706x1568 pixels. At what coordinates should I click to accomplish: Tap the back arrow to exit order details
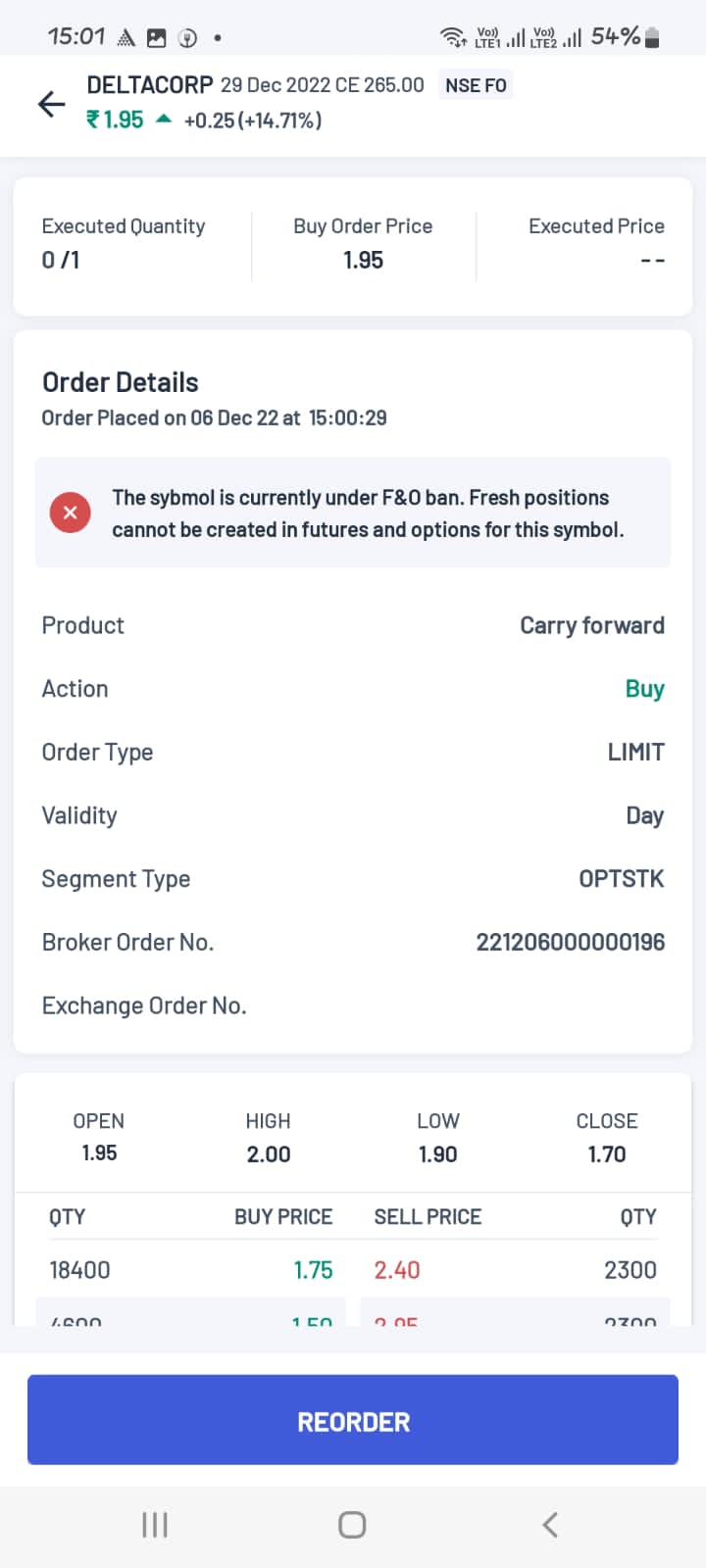pos(51,104)
